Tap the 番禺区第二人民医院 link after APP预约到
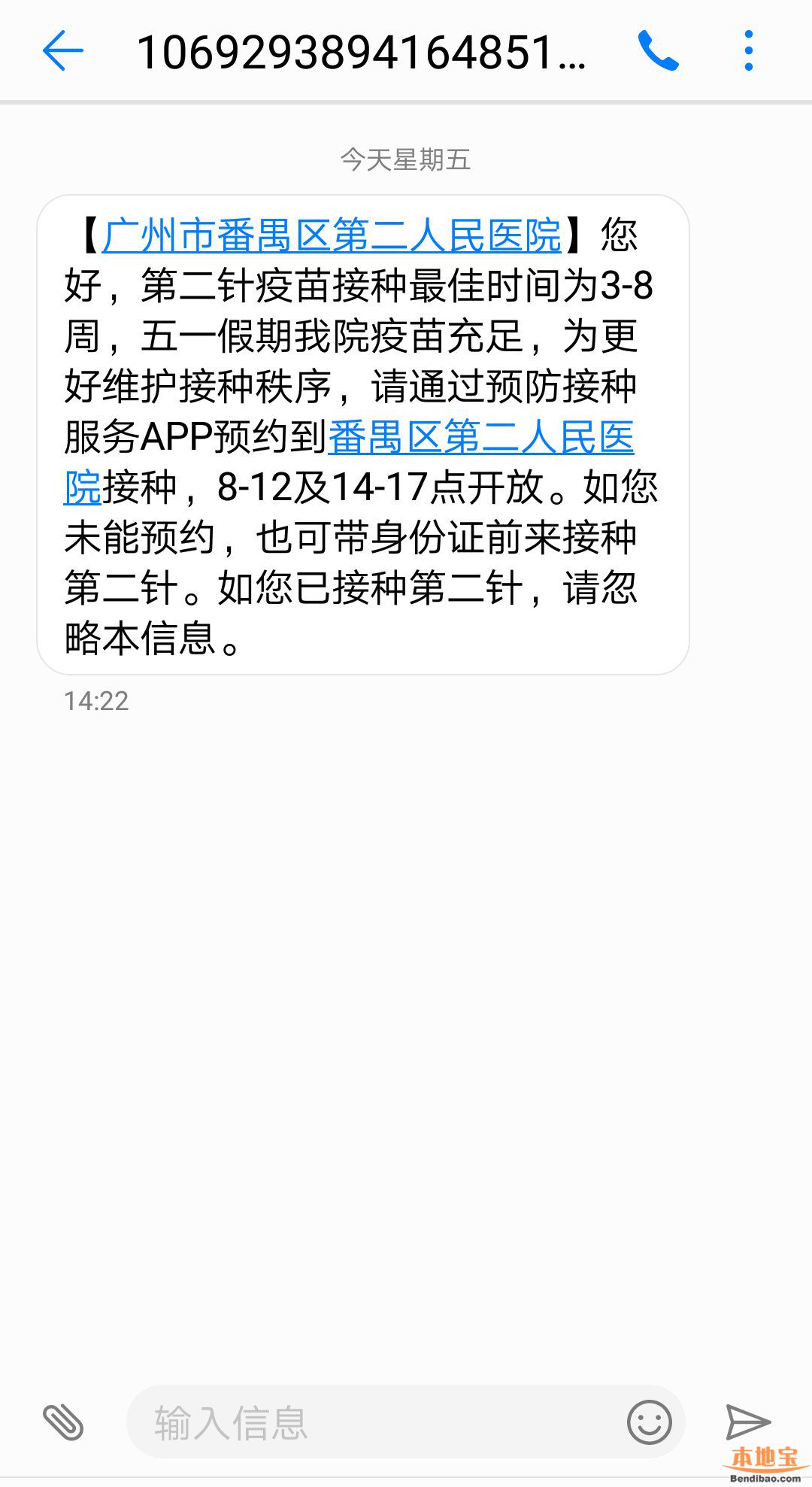Image resolution: width=812 pixels, height=1487 pixels. click(x=481, y=437)
